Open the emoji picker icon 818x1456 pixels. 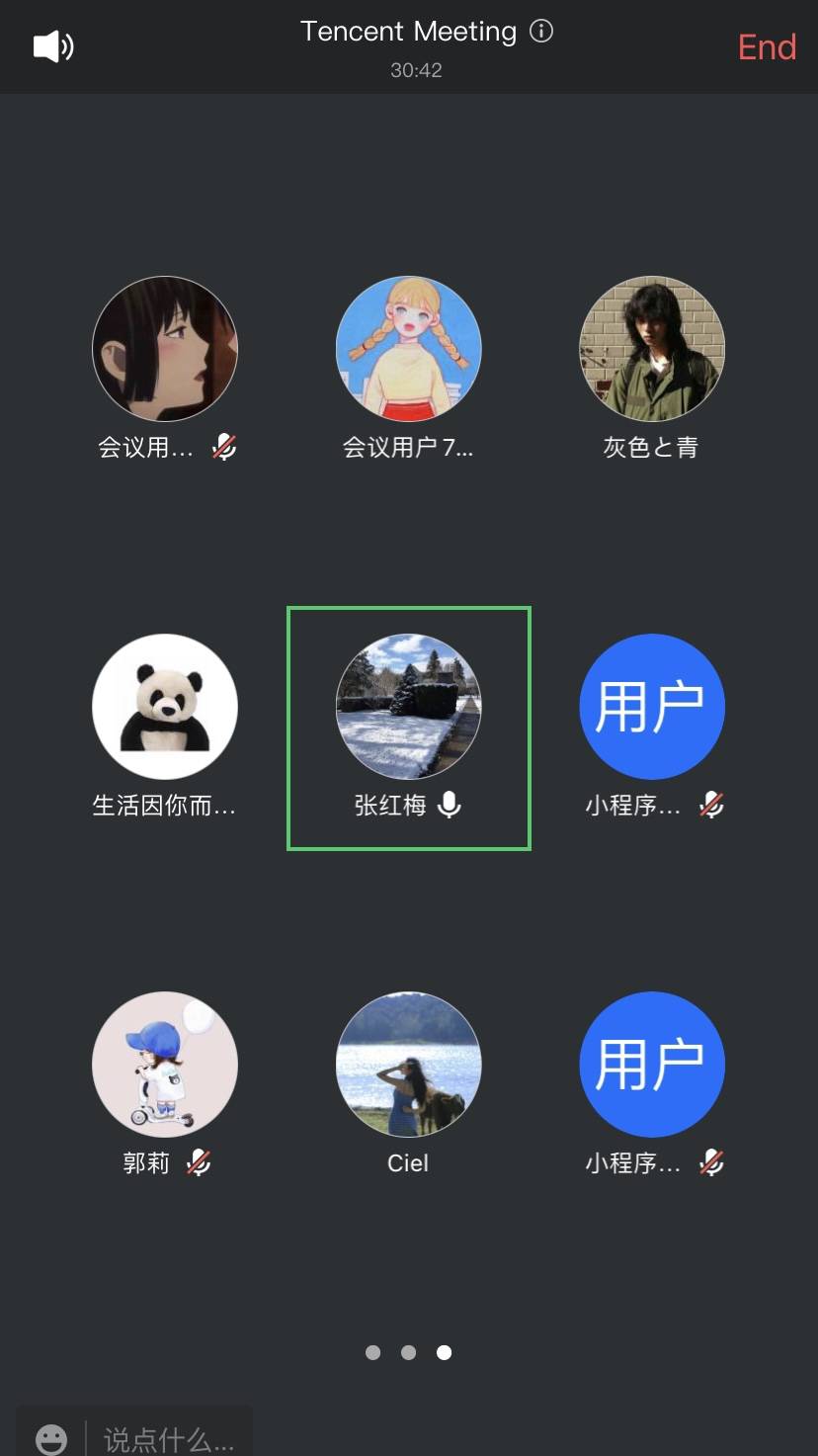51,1439
